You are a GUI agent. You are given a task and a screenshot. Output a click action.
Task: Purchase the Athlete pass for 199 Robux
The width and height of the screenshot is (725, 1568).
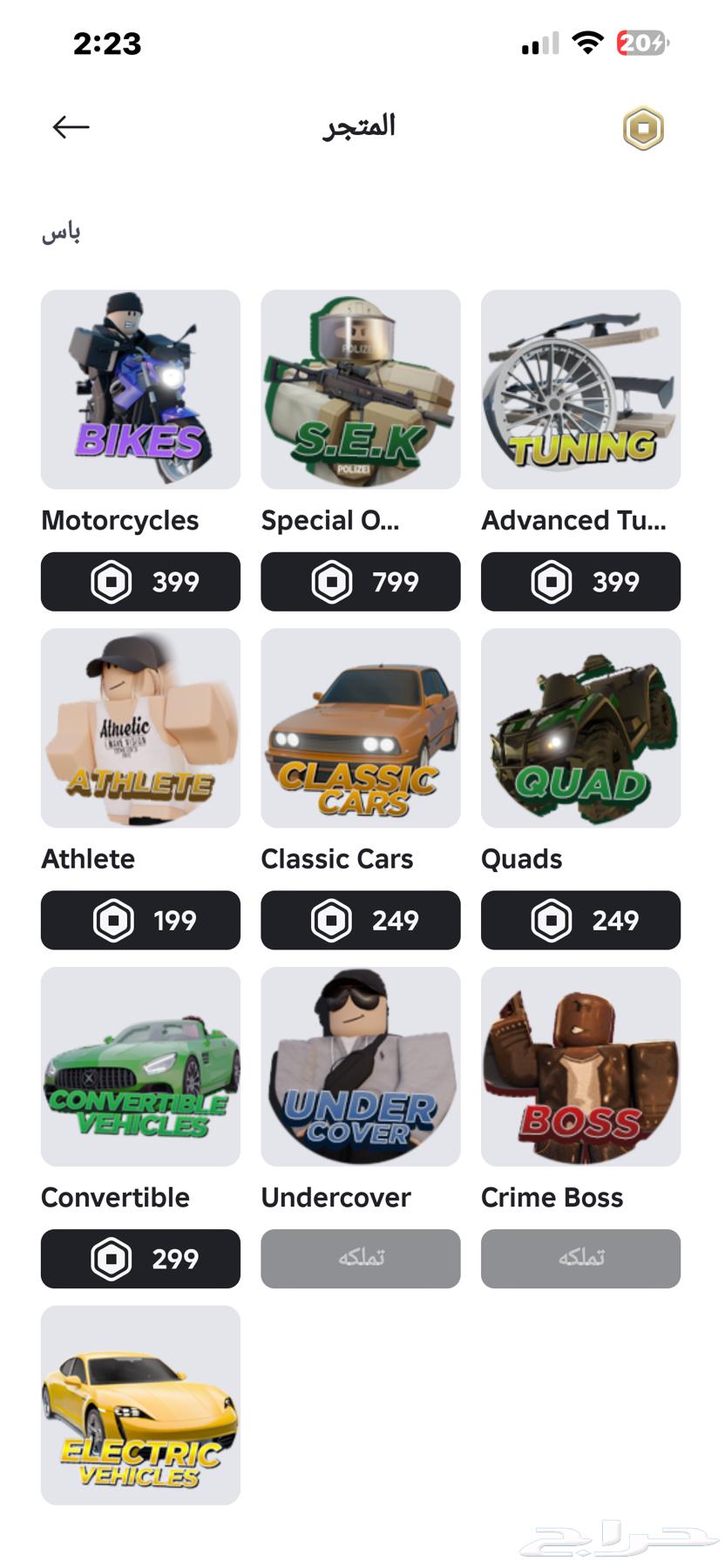(x=139, y=920)
